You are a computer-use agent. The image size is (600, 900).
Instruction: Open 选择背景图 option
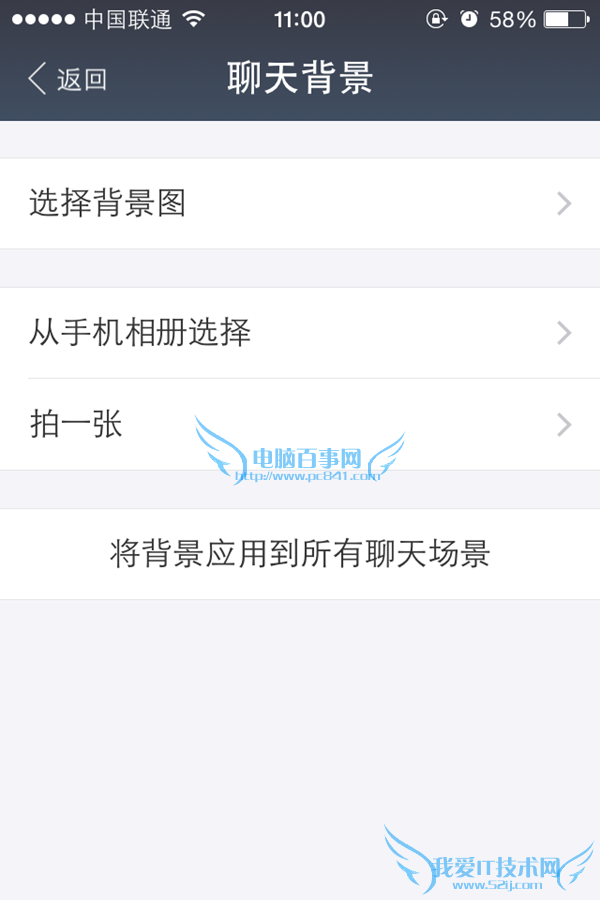[x=300, y=204]
